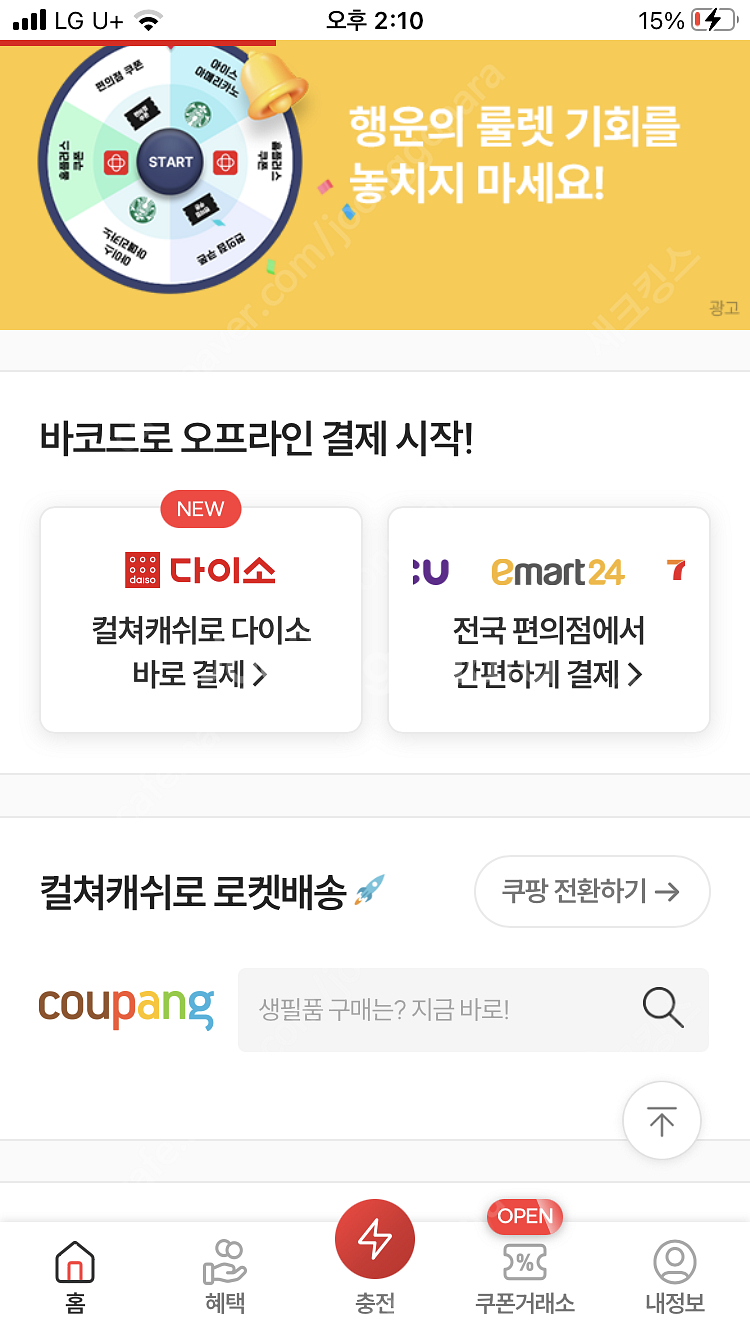Tap the OPEN badge above 쿠폰거래소
750x1334 pixels.
point(524,1217)
